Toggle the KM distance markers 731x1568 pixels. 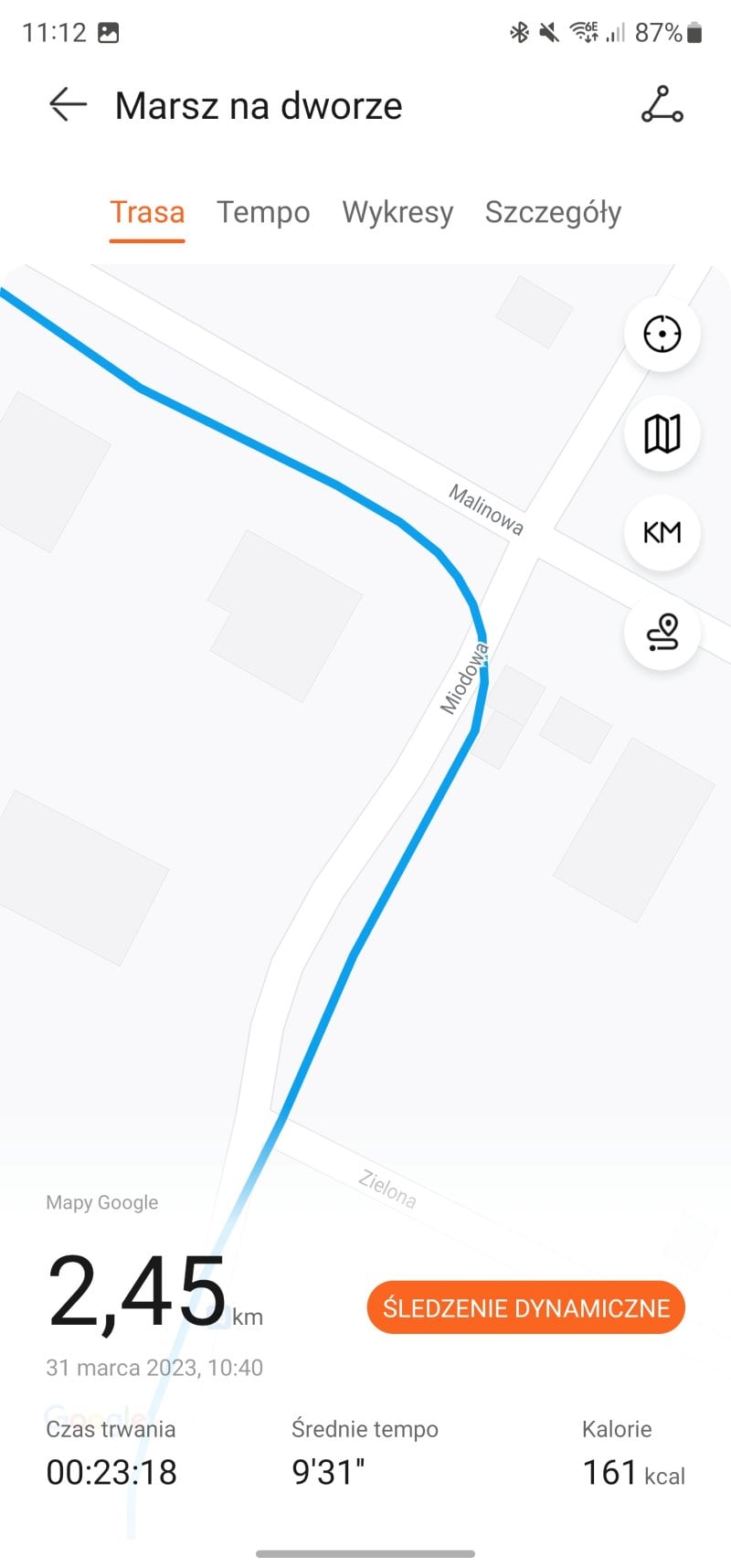point(662,532)
